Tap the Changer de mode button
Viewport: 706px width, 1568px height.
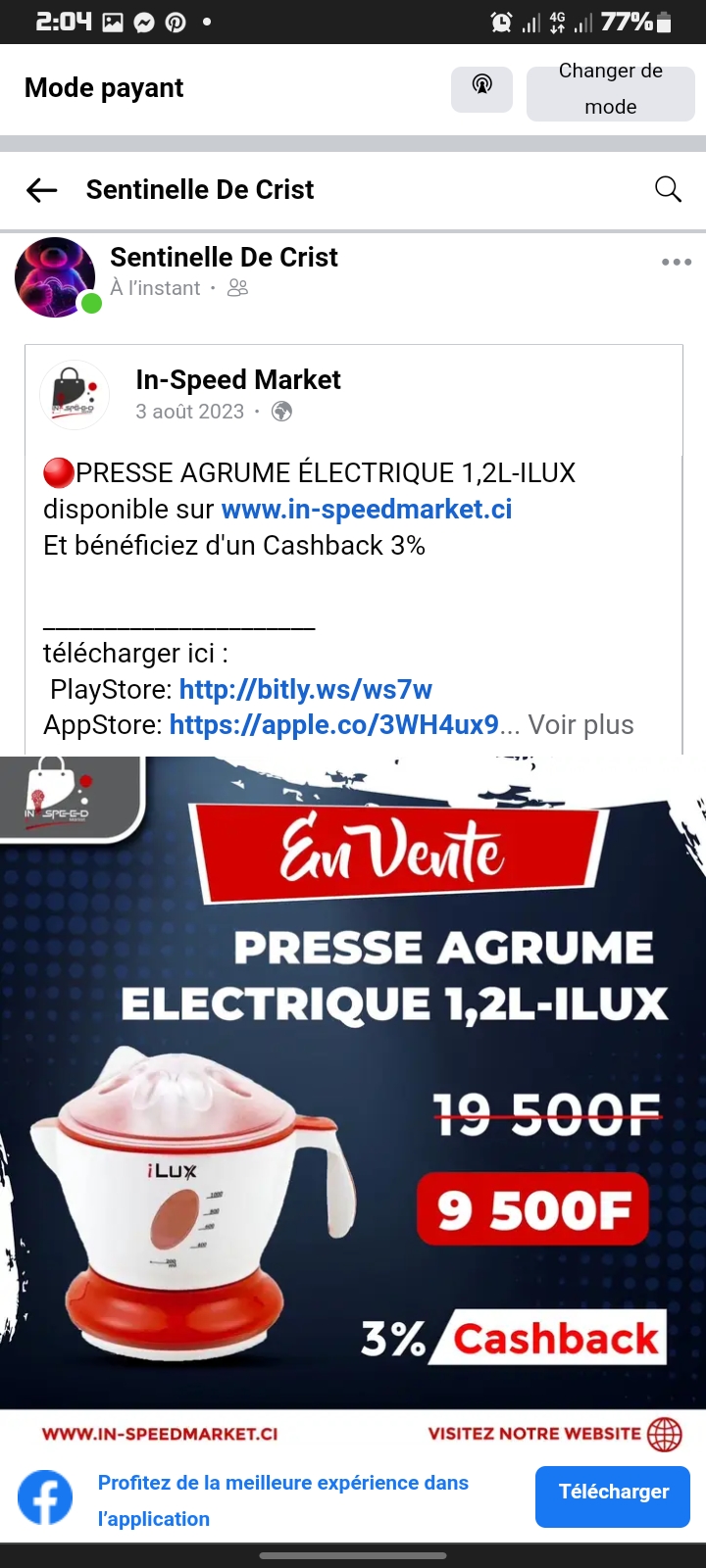pyautogui.click(x=610, y=89)
